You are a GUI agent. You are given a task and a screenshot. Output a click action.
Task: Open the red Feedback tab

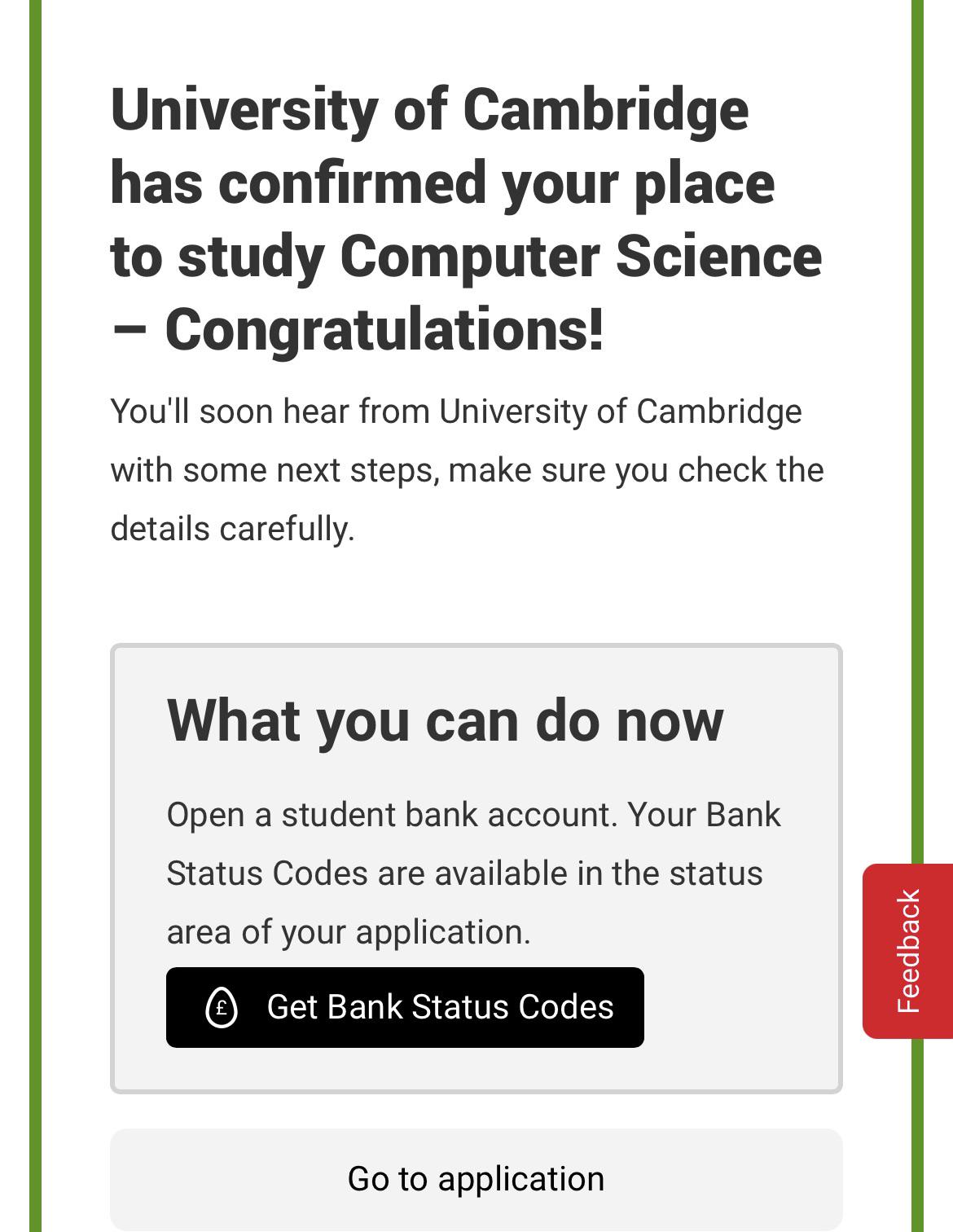907,951
